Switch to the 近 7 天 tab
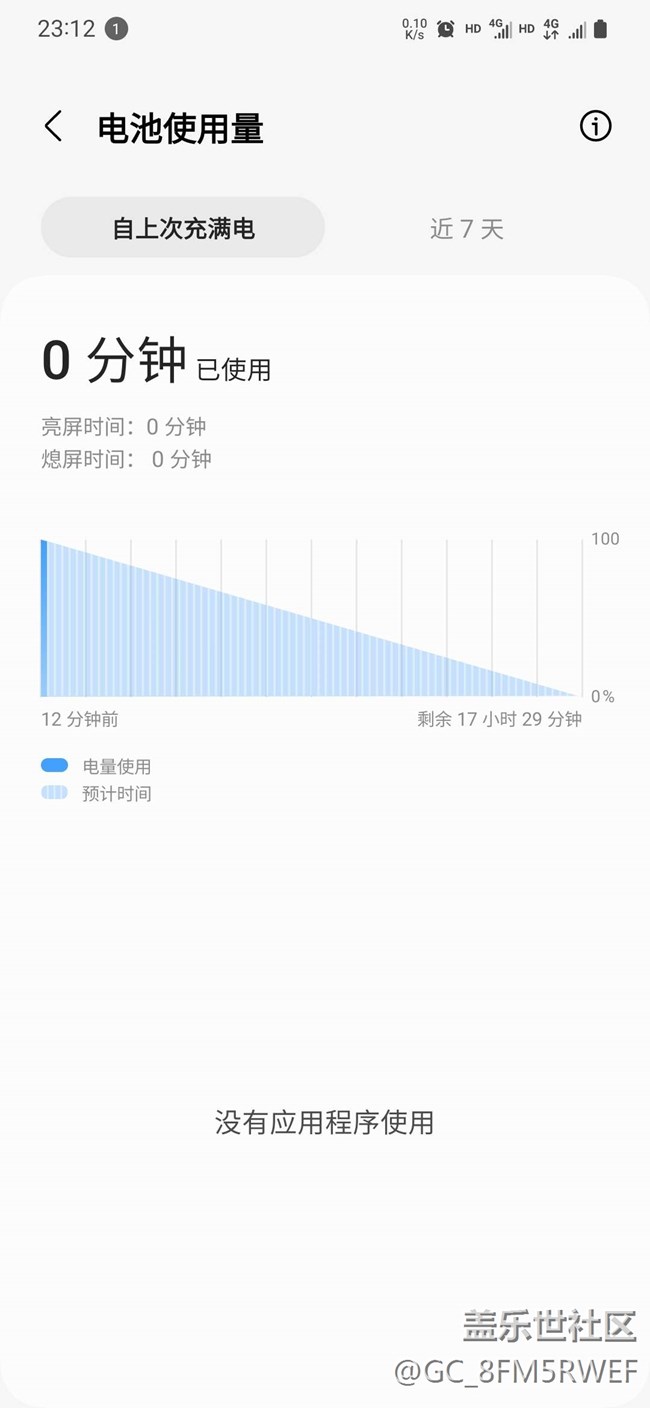 [466, 229]
